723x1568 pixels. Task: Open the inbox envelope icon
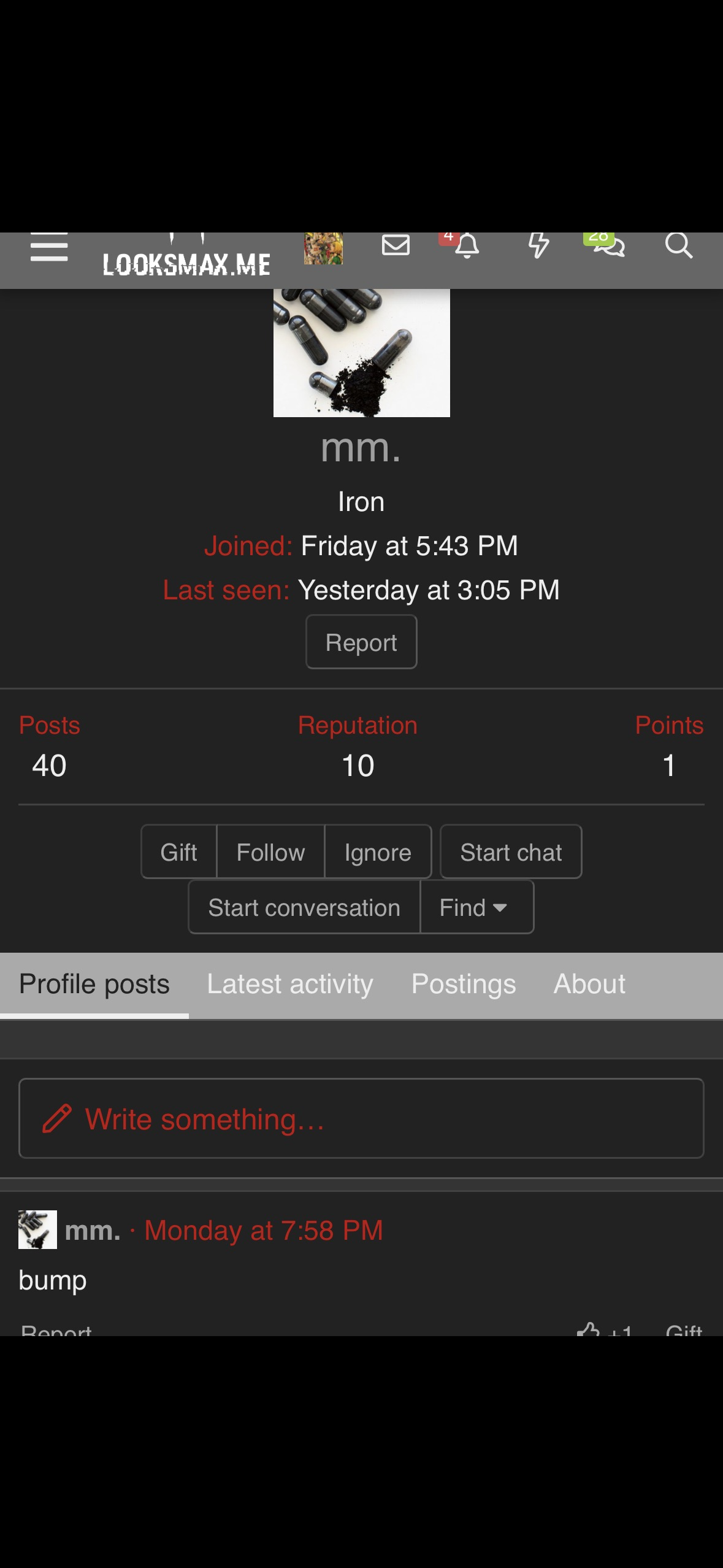(396, 245)
